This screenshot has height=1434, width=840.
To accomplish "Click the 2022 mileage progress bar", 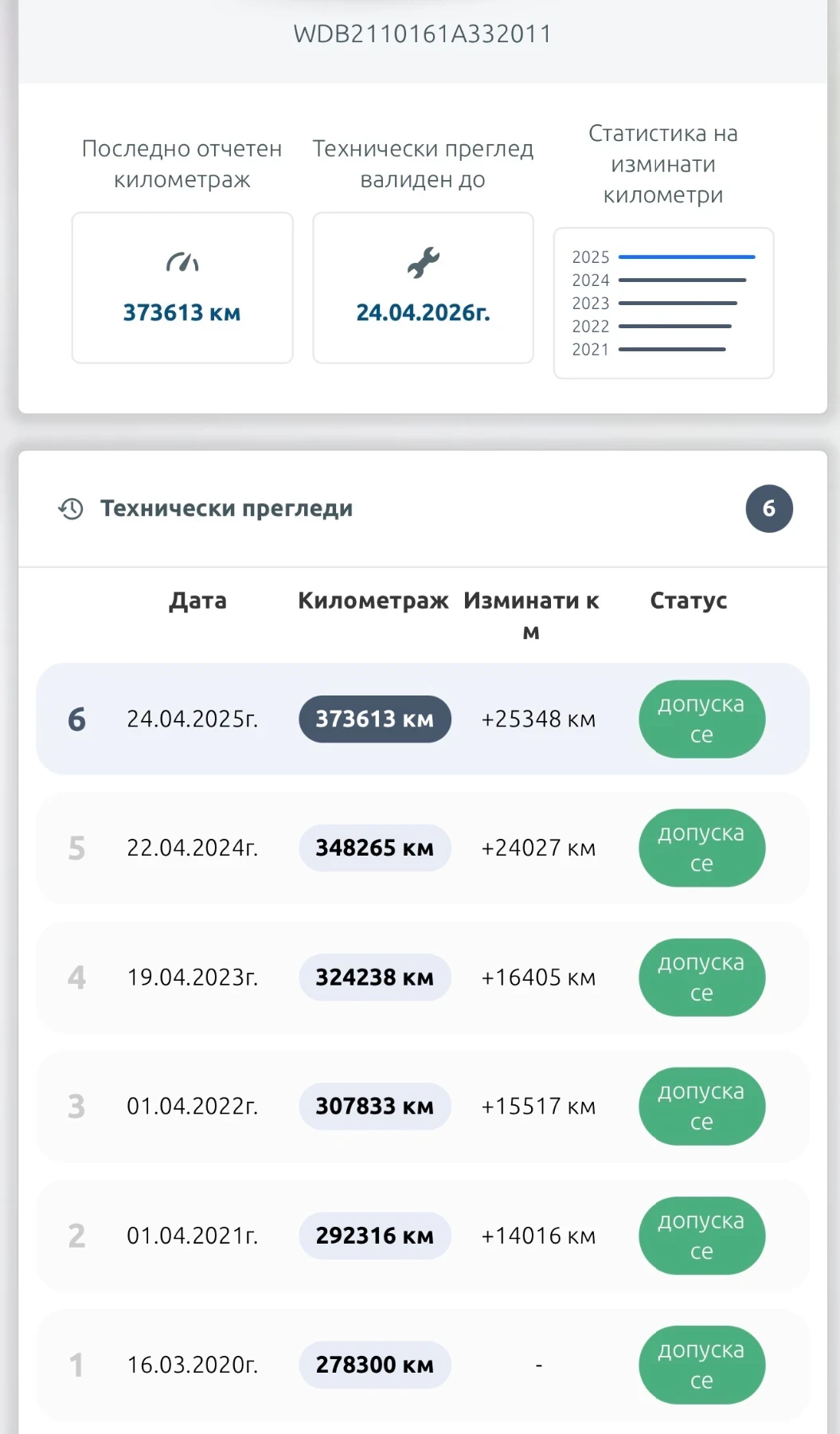I will pyautogui.click(x=676, y=326).
